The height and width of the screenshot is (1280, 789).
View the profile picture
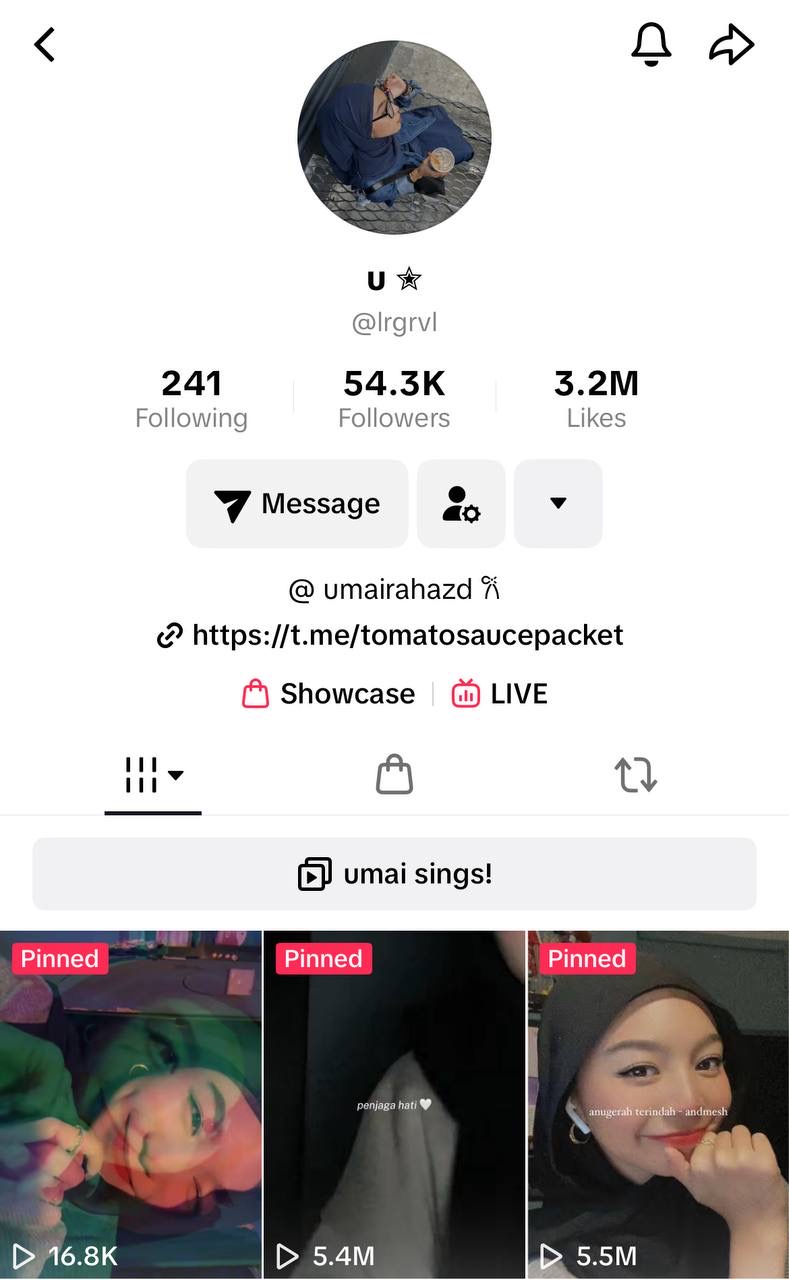click(x=394, y=137)
